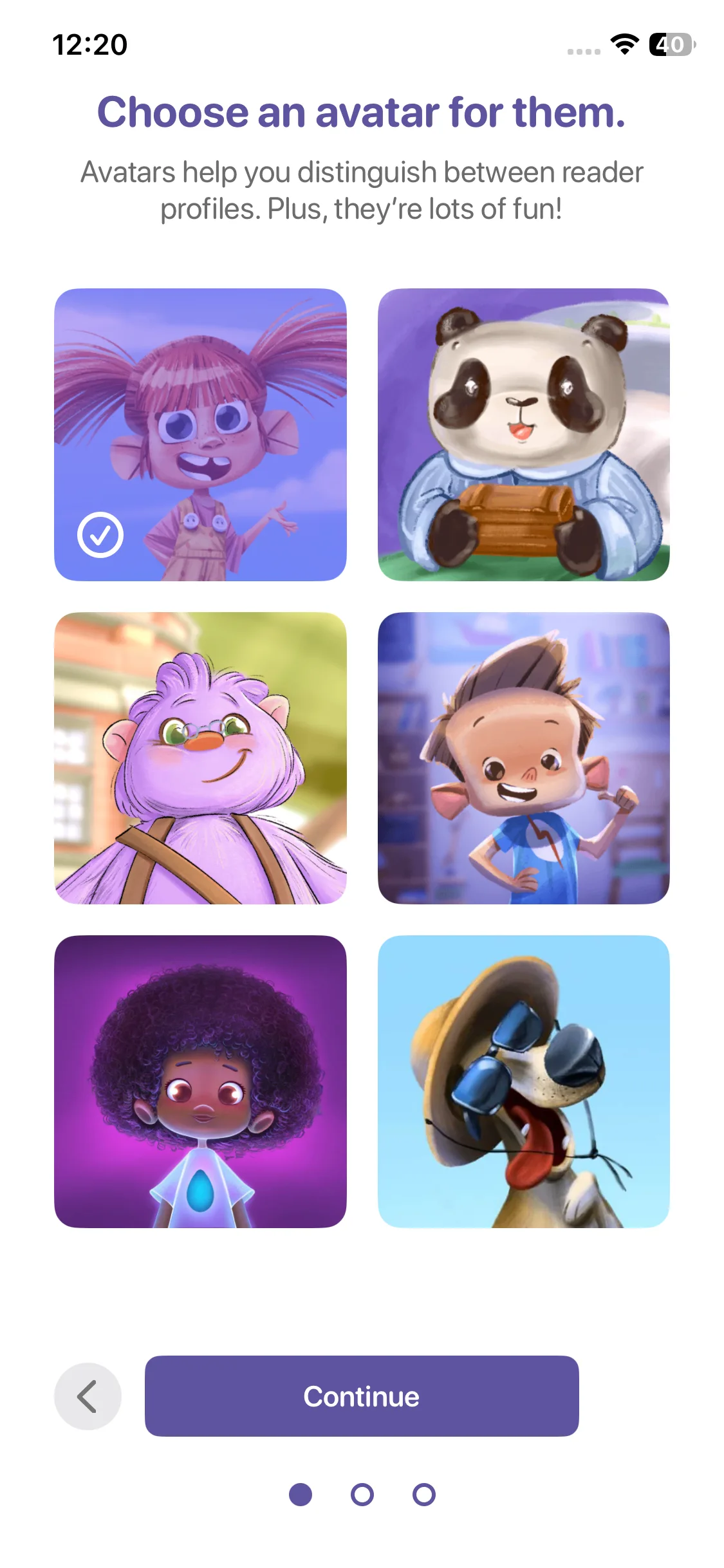Image resolution: width=724 pixels, height=1568 pixels.
Task: Pick the purple furry monster avatar
Action: [x=200, y=758]
